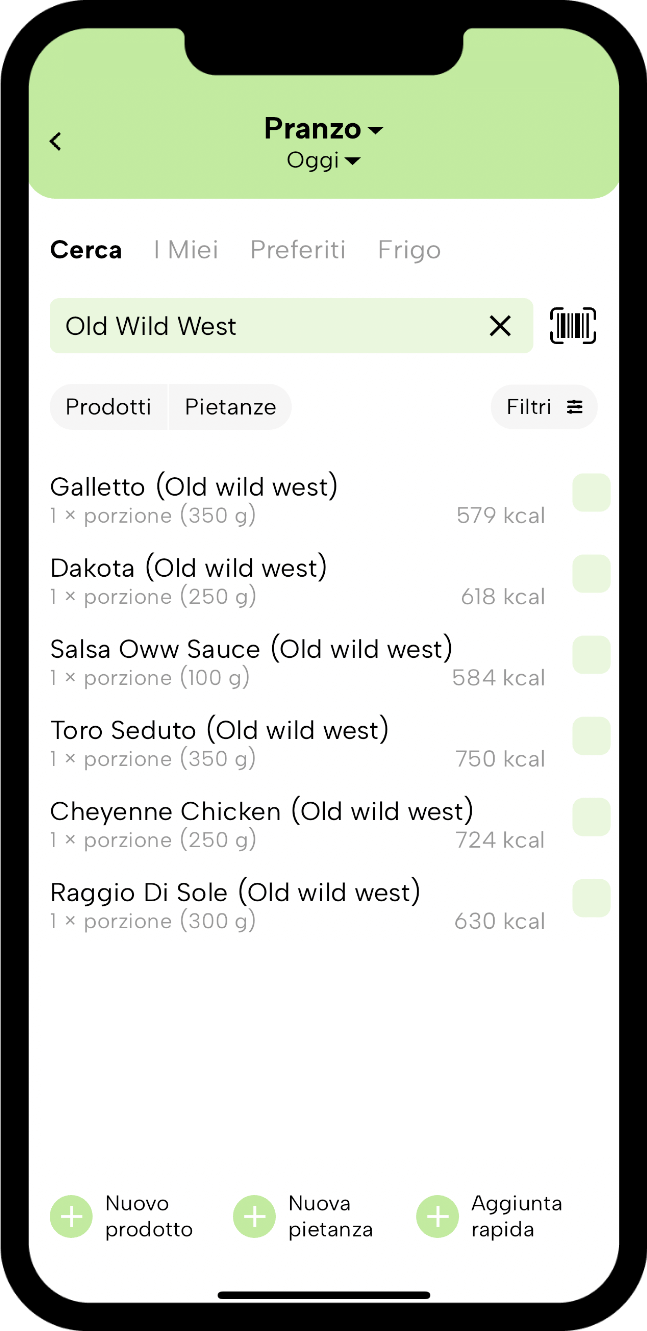Open the Raggio Di Sole result
Screen dimensions: 647x1331
[x=298, y=905]
